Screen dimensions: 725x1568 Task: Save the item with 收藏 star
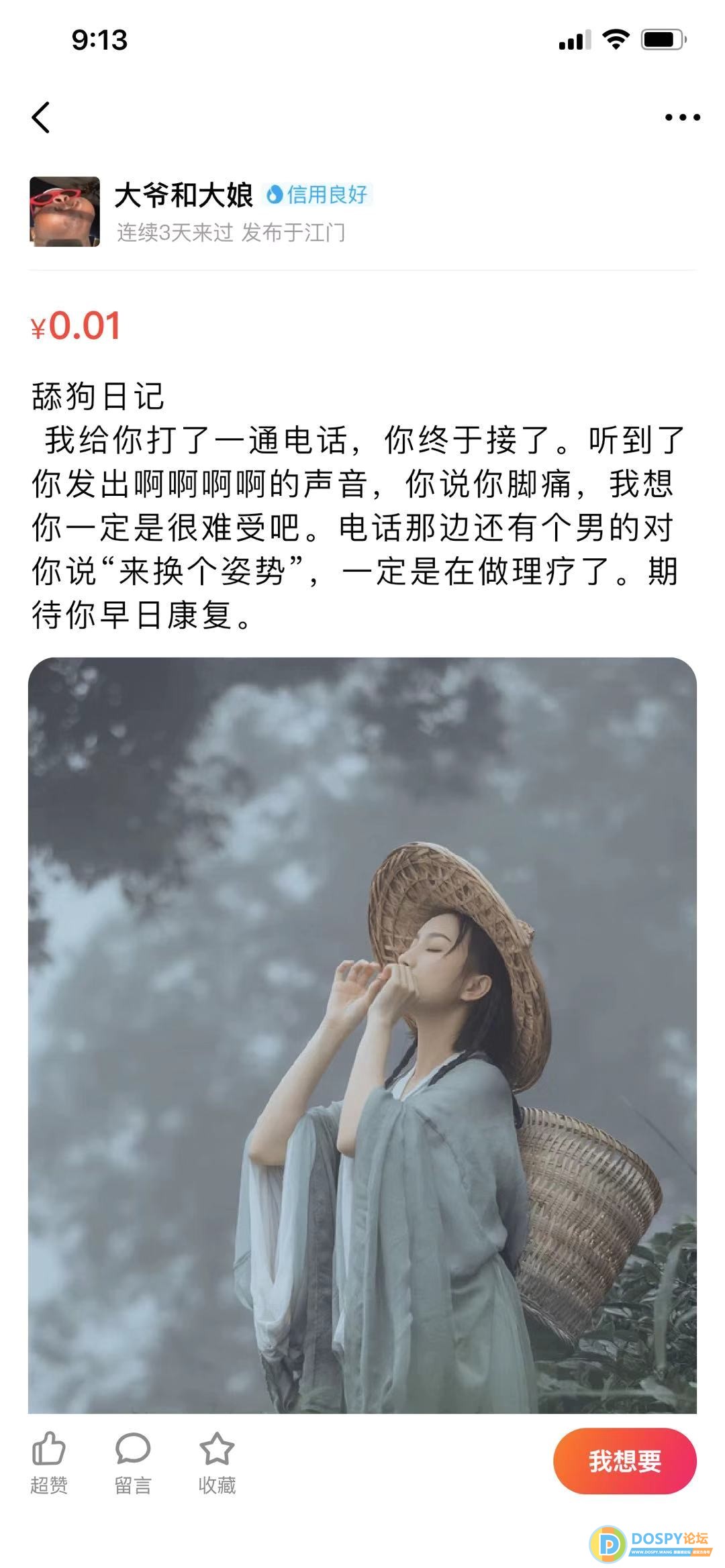click(x=217, y=1463)
